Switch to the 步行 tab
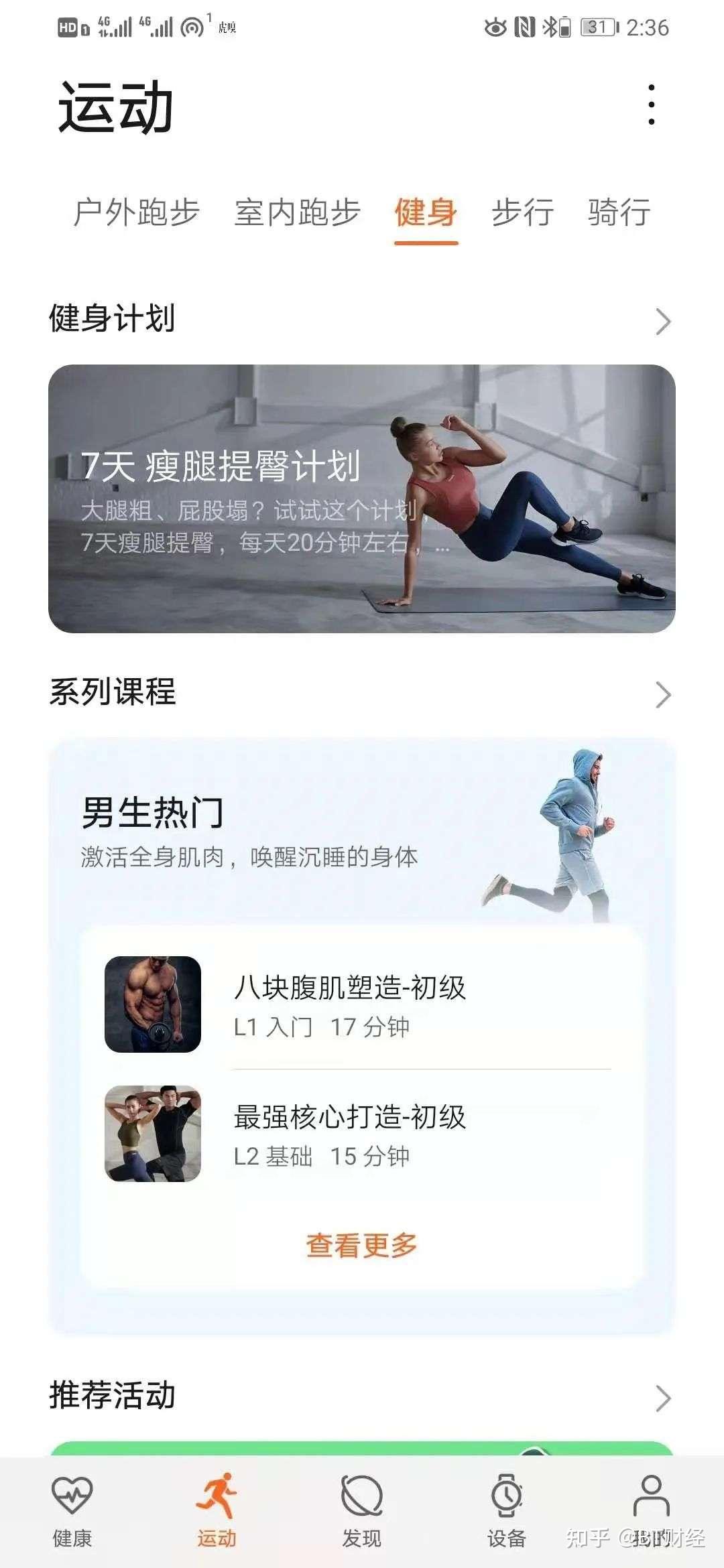The width and height of the screenshot is (724, 1568). [x=522, y=212]
